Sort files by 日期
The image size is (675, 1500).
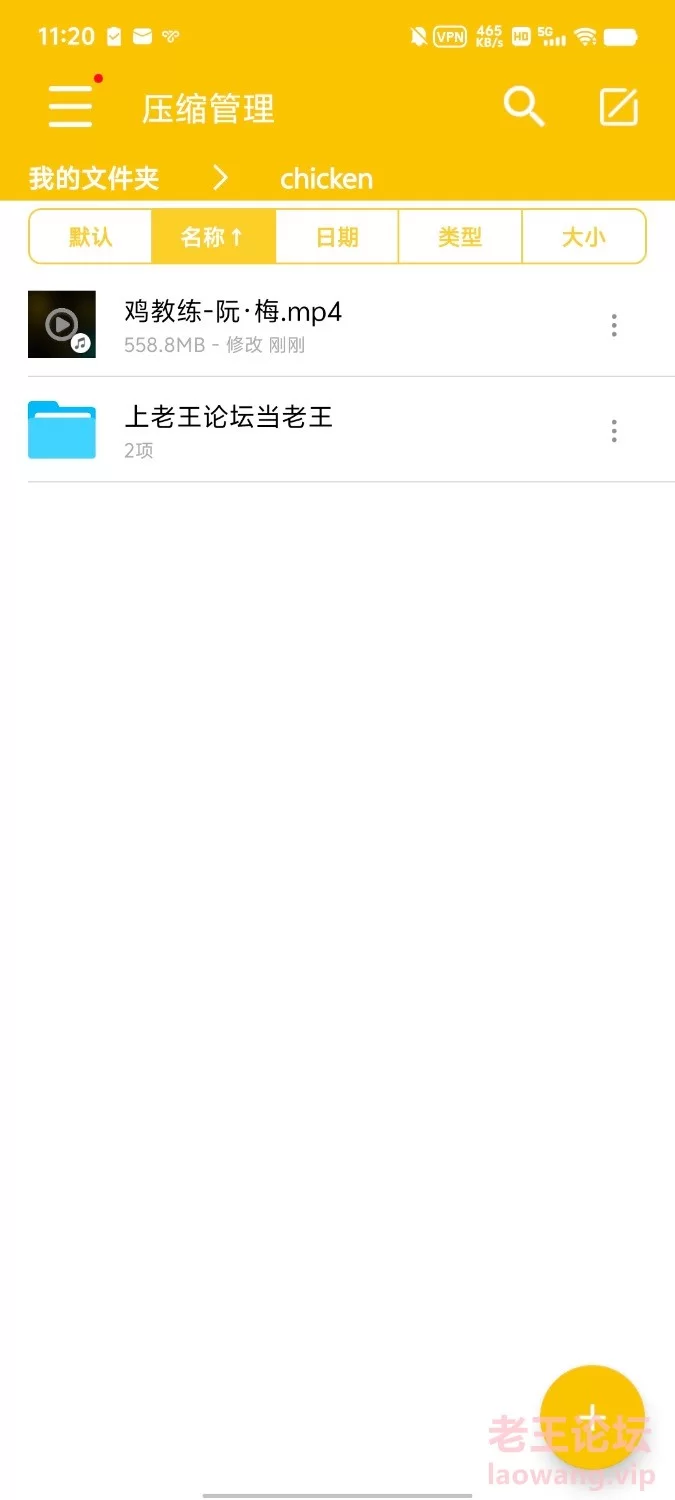pos(337,237)
